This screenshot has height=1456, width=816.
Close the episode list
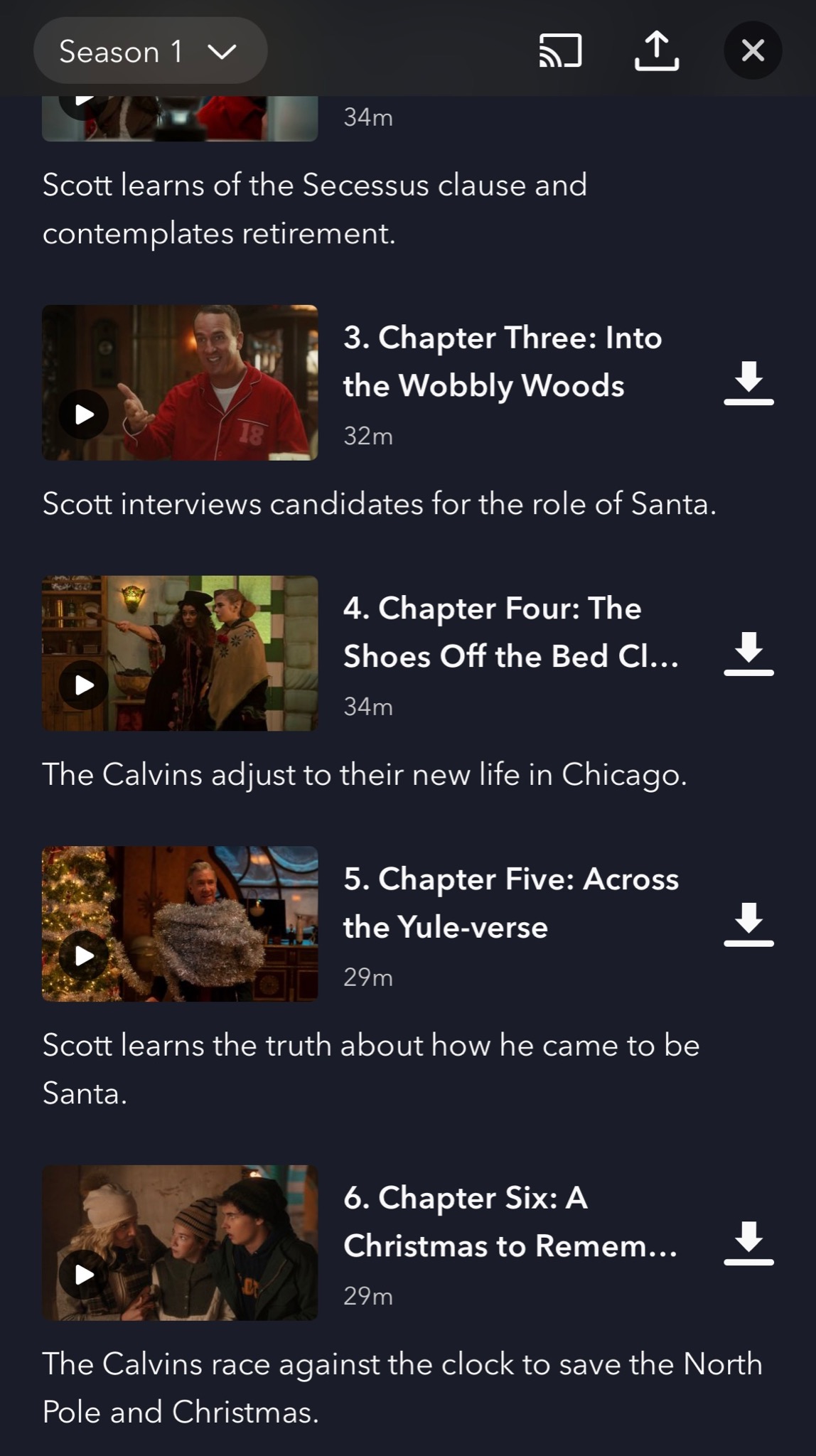pyautogui.click(x=753, y=51)
